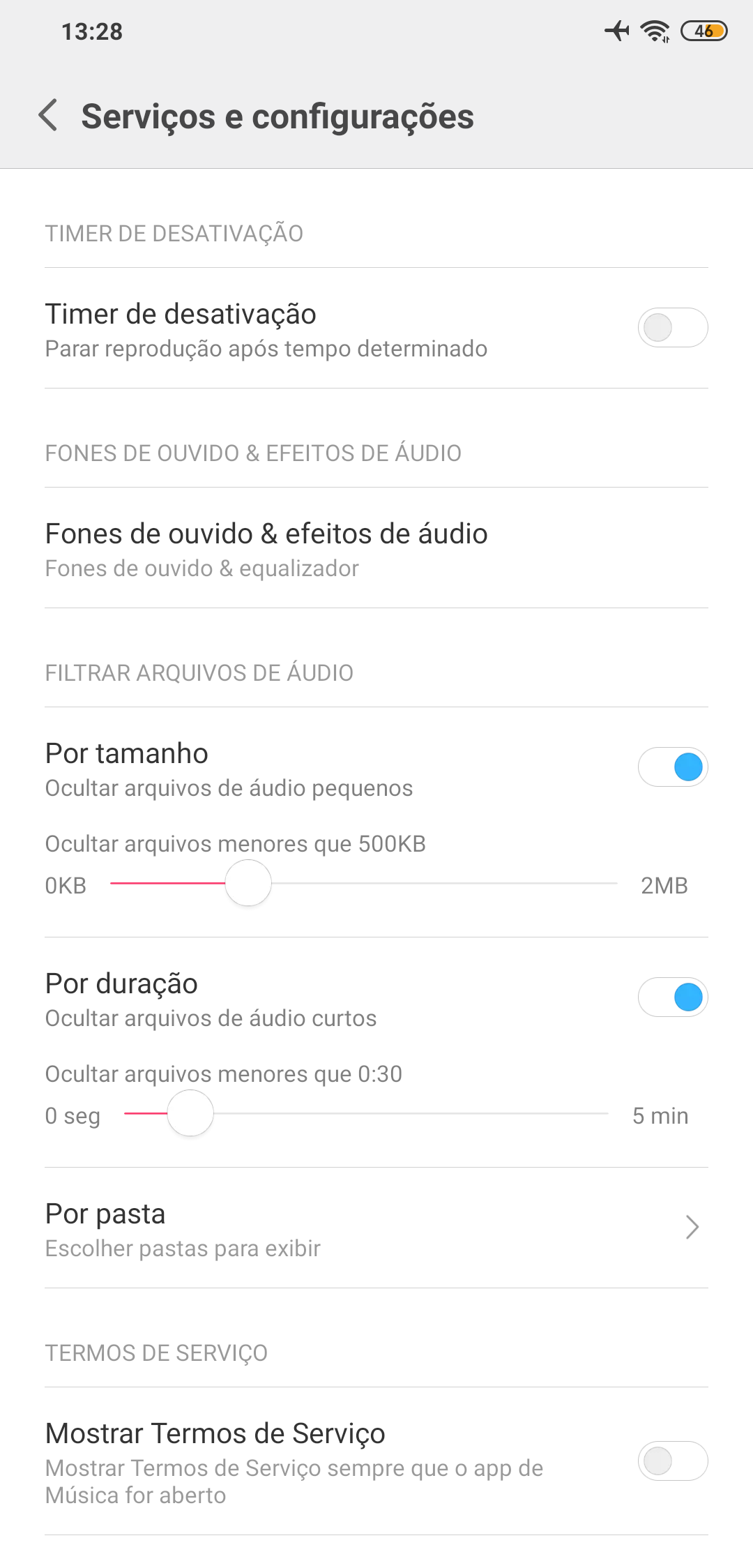Screen dimensions: 753x1568
Task: Turn off the Por tamanho filter
Action: coord(672,767)
